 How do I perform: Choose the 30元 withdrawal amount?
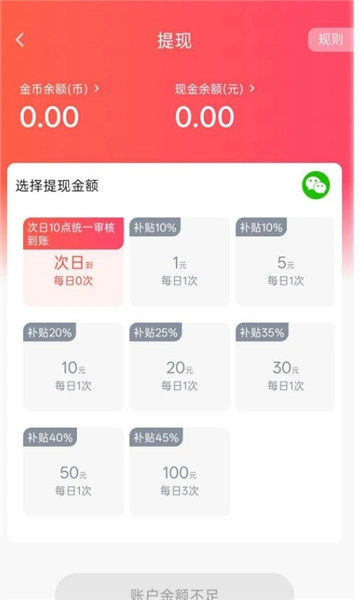(285, 367)
